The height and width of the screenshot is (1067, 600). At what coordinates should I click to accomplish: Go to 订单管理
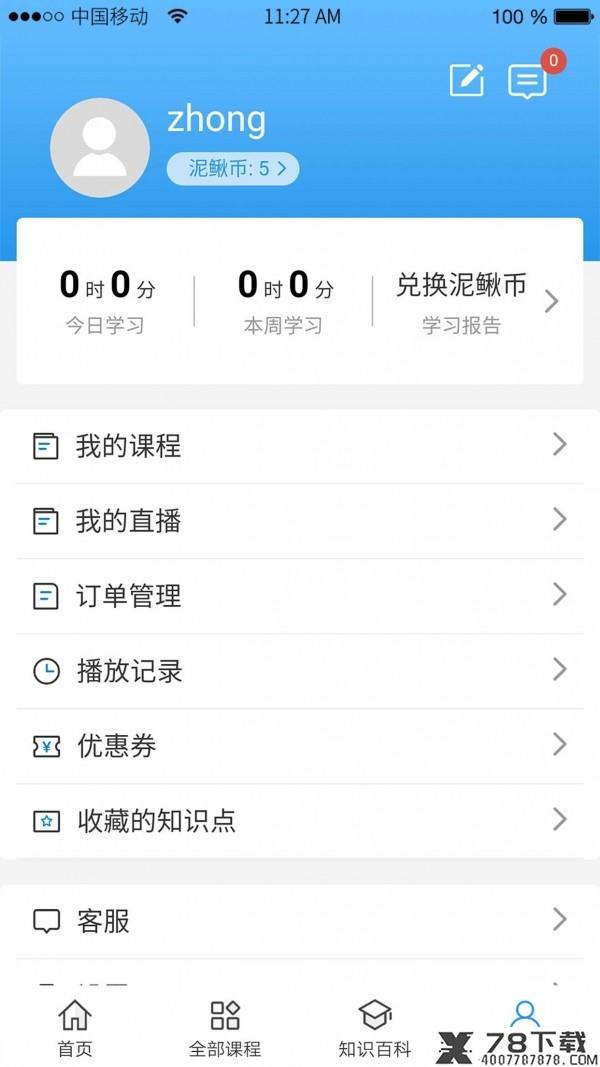(x=300, y=596)
